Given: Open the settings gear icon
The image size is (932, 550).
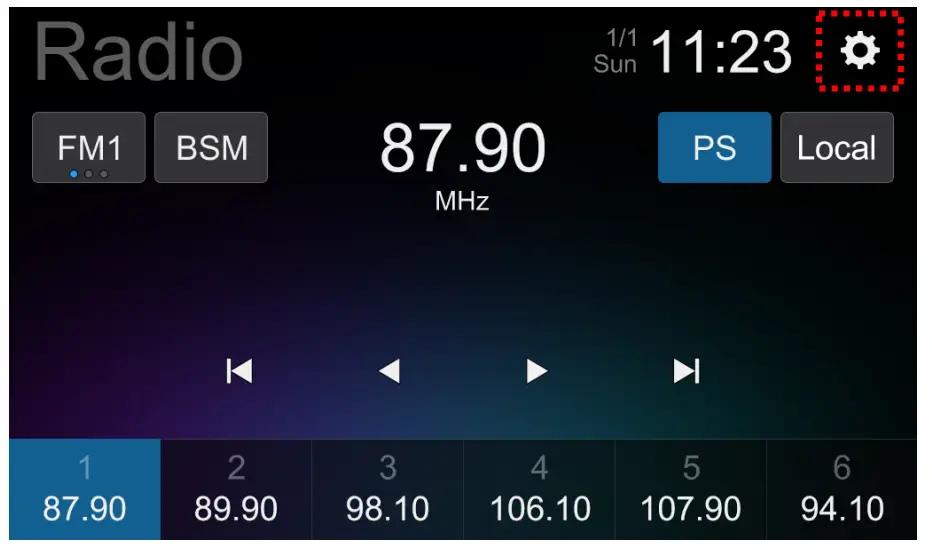Looking at the screenshot, I should [859, 51].
